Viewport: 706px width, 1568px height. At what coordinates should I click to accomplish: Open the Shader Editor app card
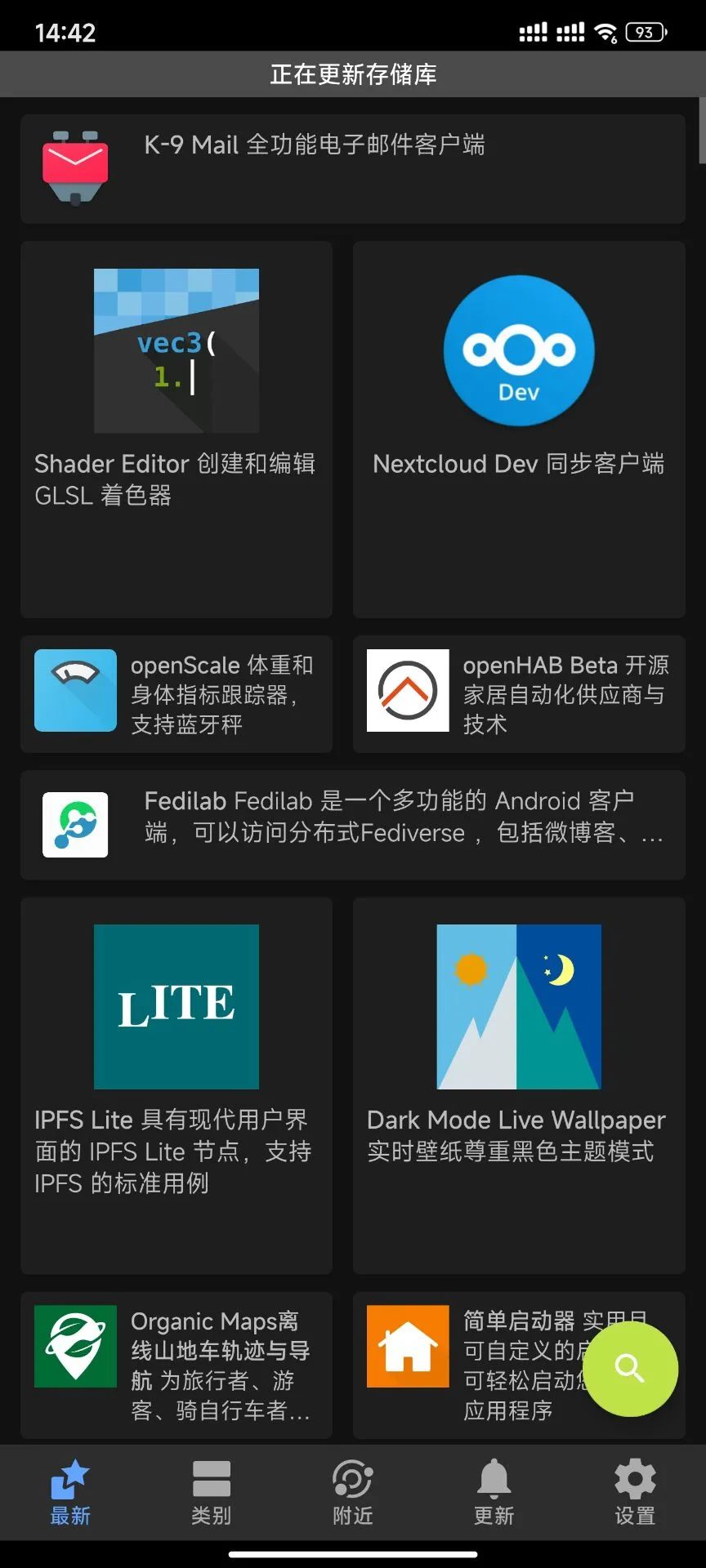(176, 429)
